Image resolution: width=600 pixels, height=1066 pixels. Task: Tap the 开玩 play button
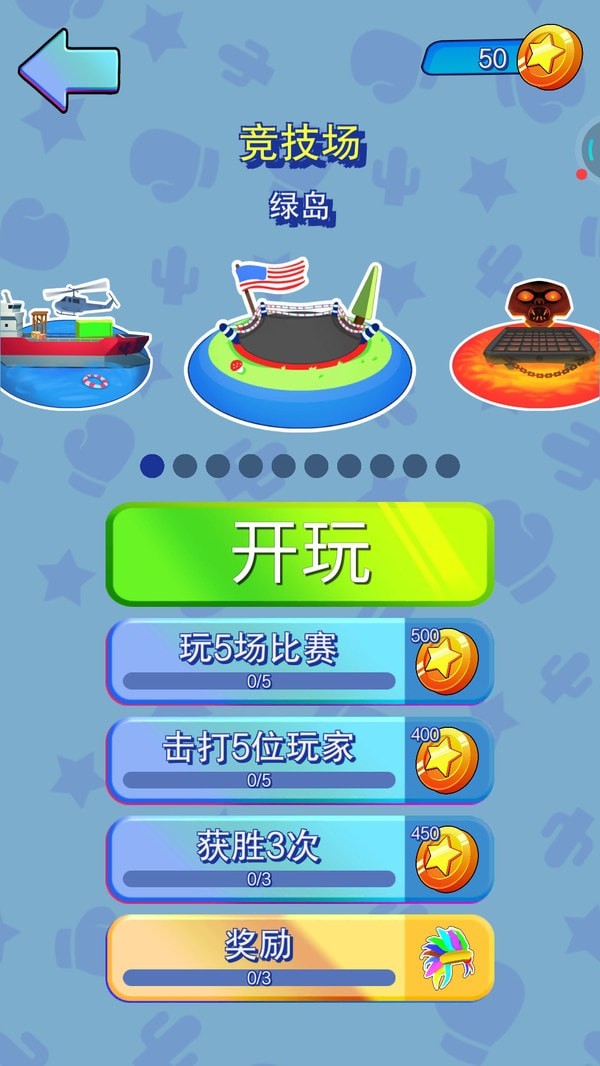point(300,553)
